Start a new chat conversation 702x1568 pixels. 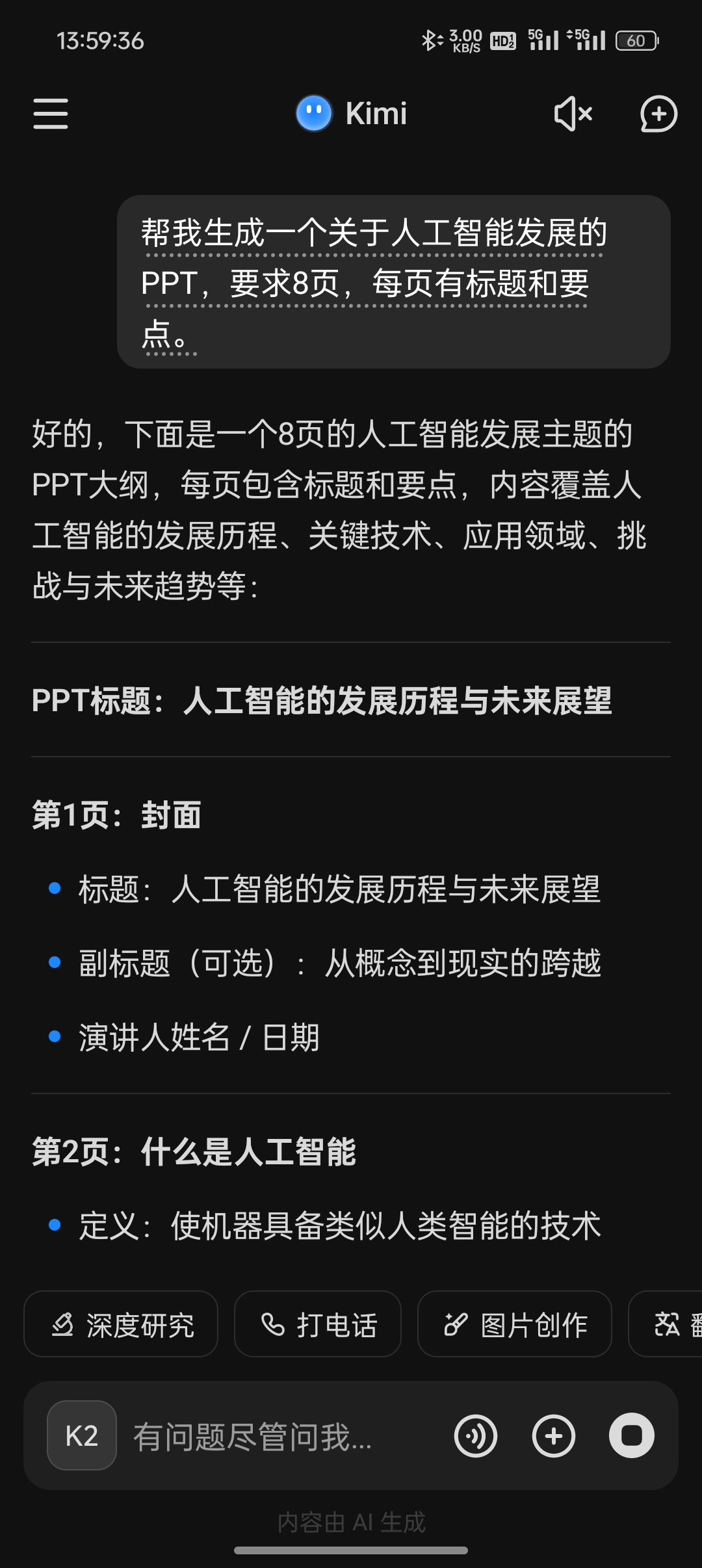click(658, 114)
